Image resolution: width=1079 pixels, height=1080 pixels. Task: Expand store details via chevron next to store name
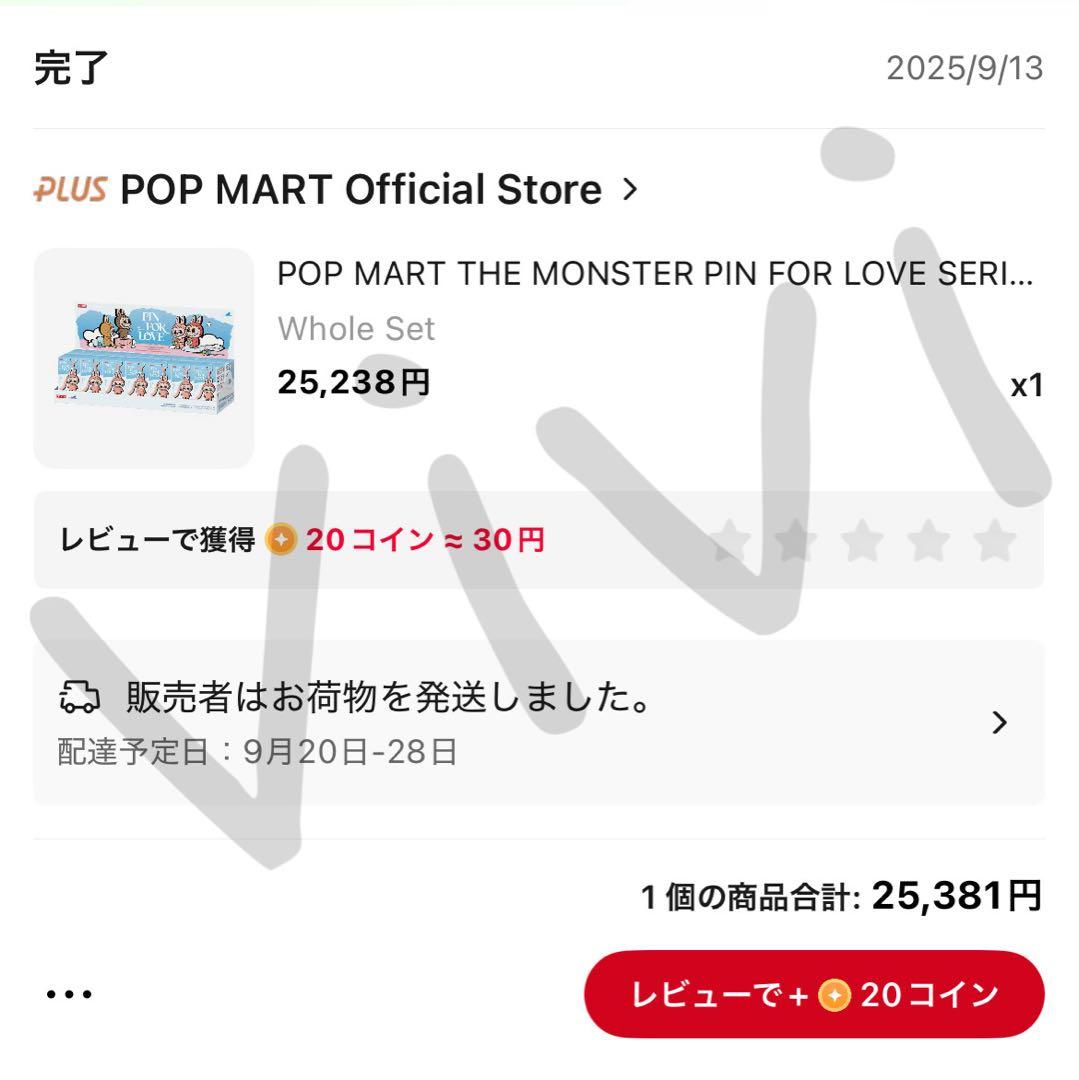pos(631,190)
